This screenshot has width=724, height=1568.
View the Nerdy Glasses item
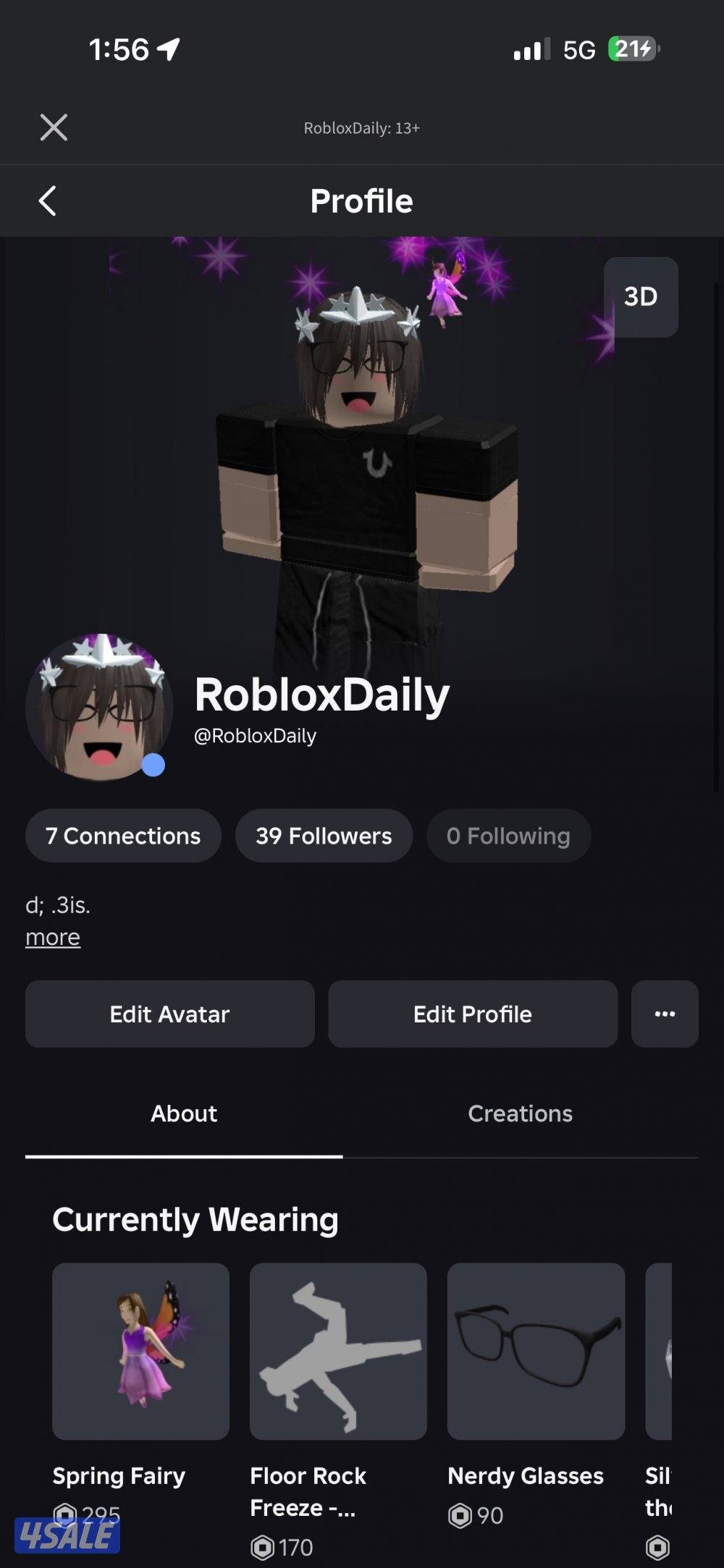click(x=536, y=1351)
